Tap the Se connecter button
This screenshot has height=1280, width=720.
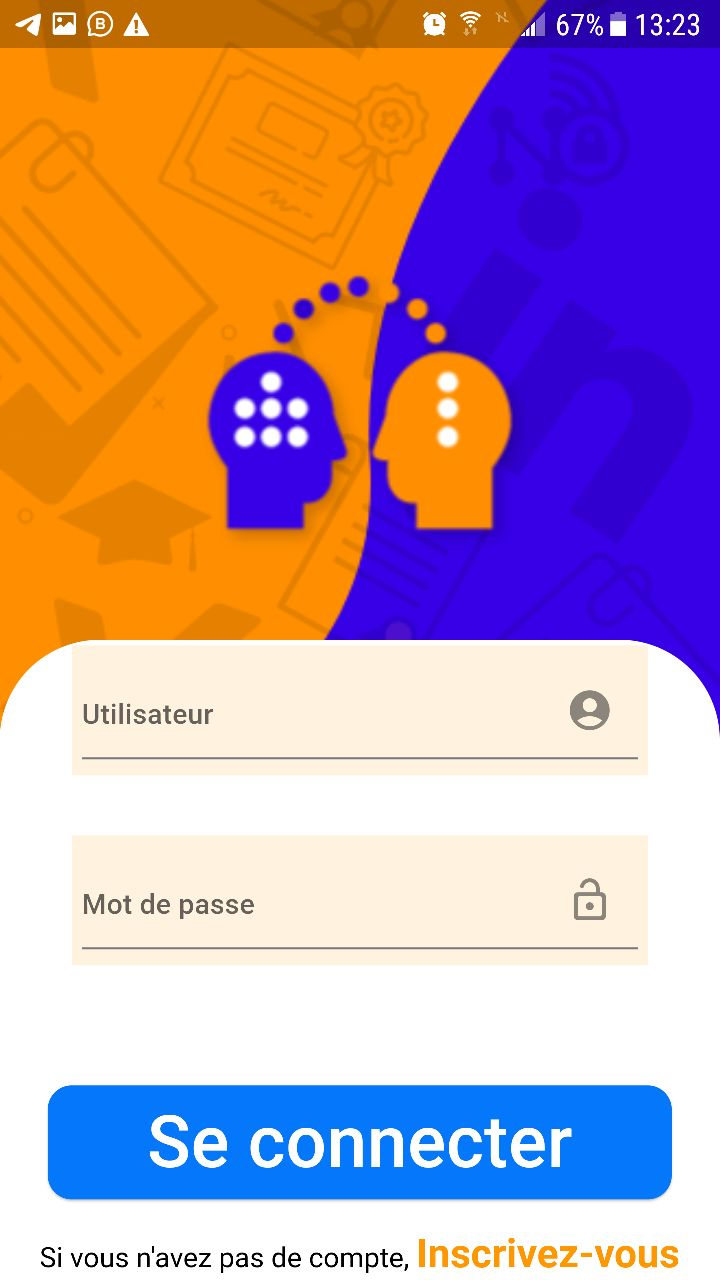(360, 1142)
